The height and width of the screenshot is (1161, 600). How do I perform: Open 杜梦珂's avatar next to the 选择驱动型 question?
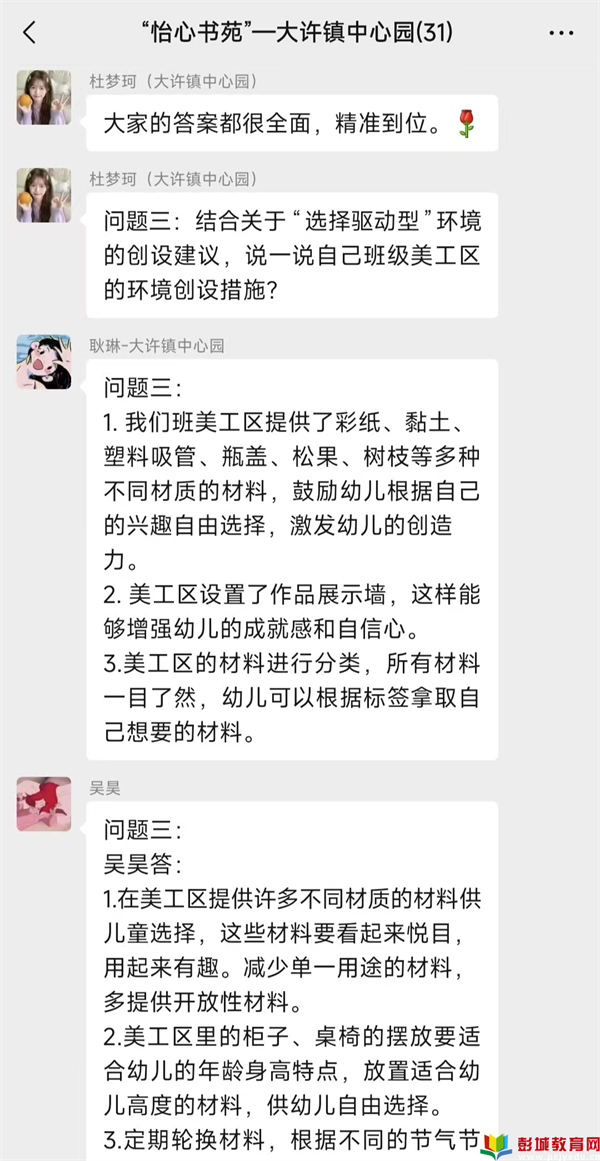pos(44,195)
